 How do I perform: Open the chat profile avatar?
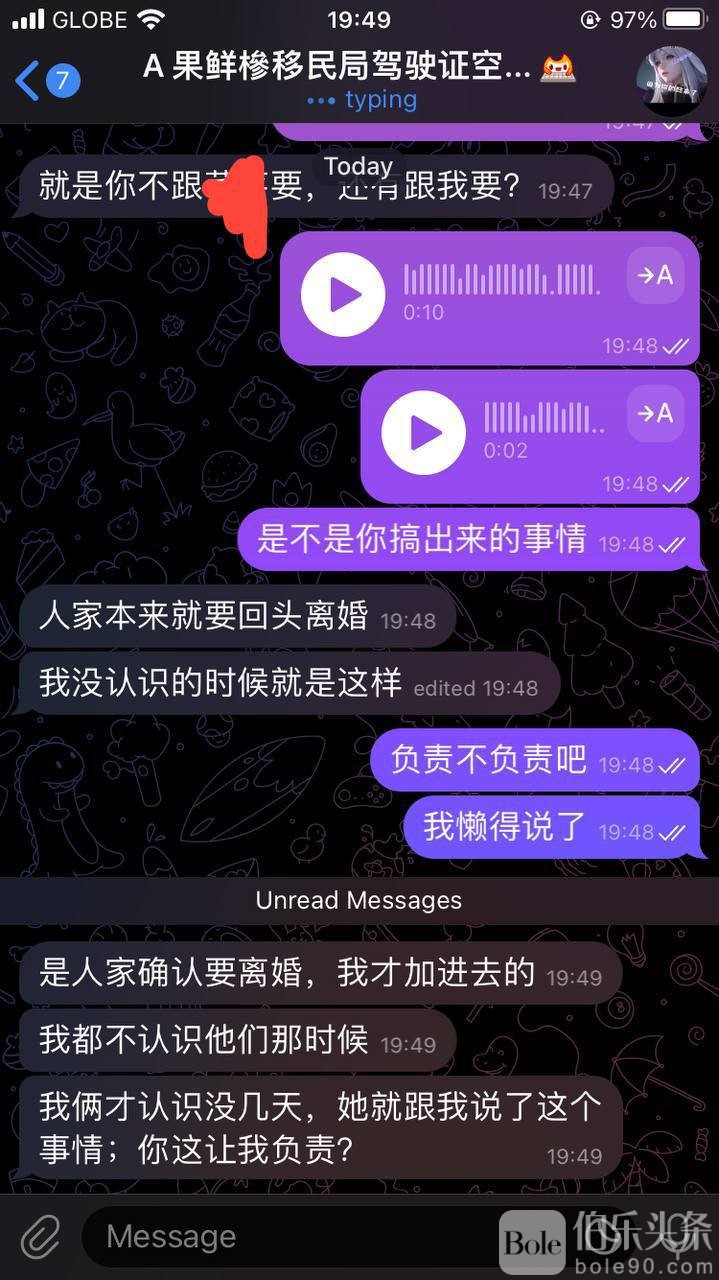point(671,80)
